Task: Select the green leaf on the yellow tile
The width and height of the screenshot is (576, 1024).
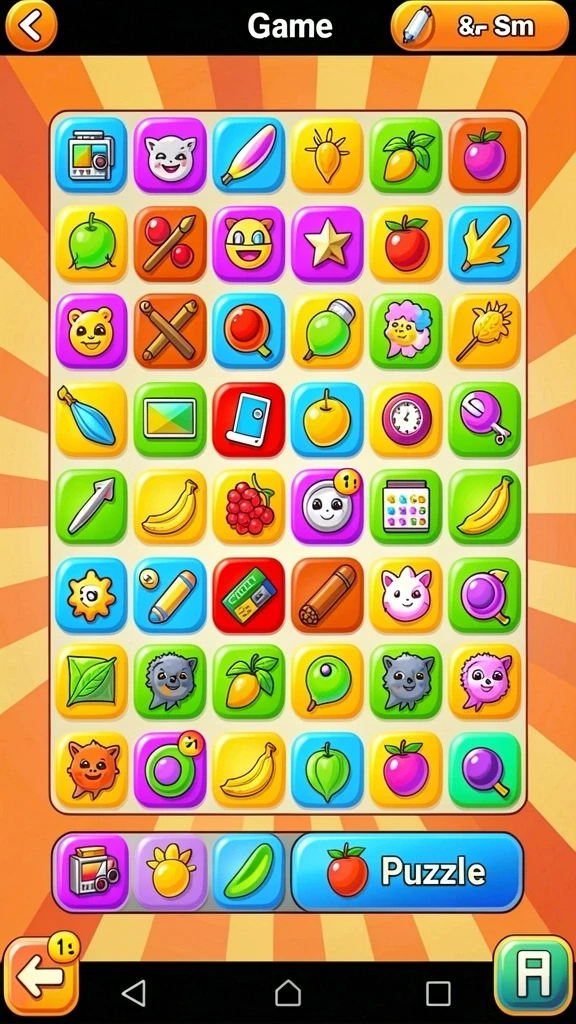Action: click(x=91, y=682)
